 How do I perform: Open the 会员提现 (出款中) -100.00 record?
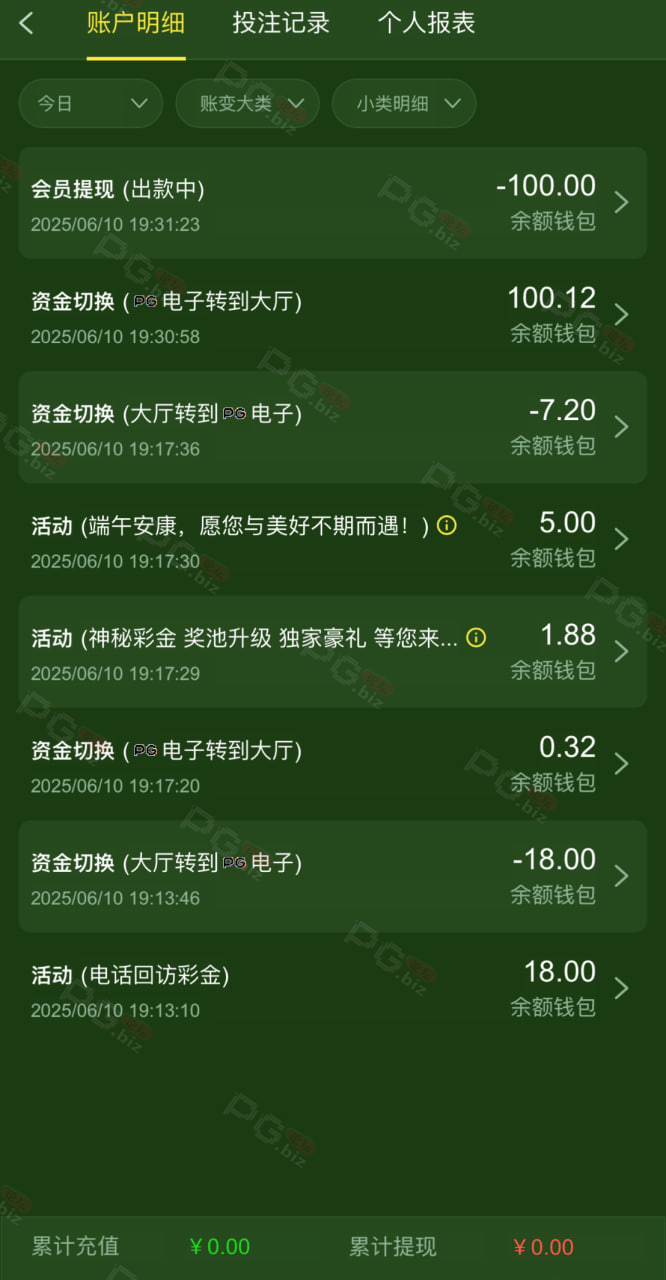333,203
